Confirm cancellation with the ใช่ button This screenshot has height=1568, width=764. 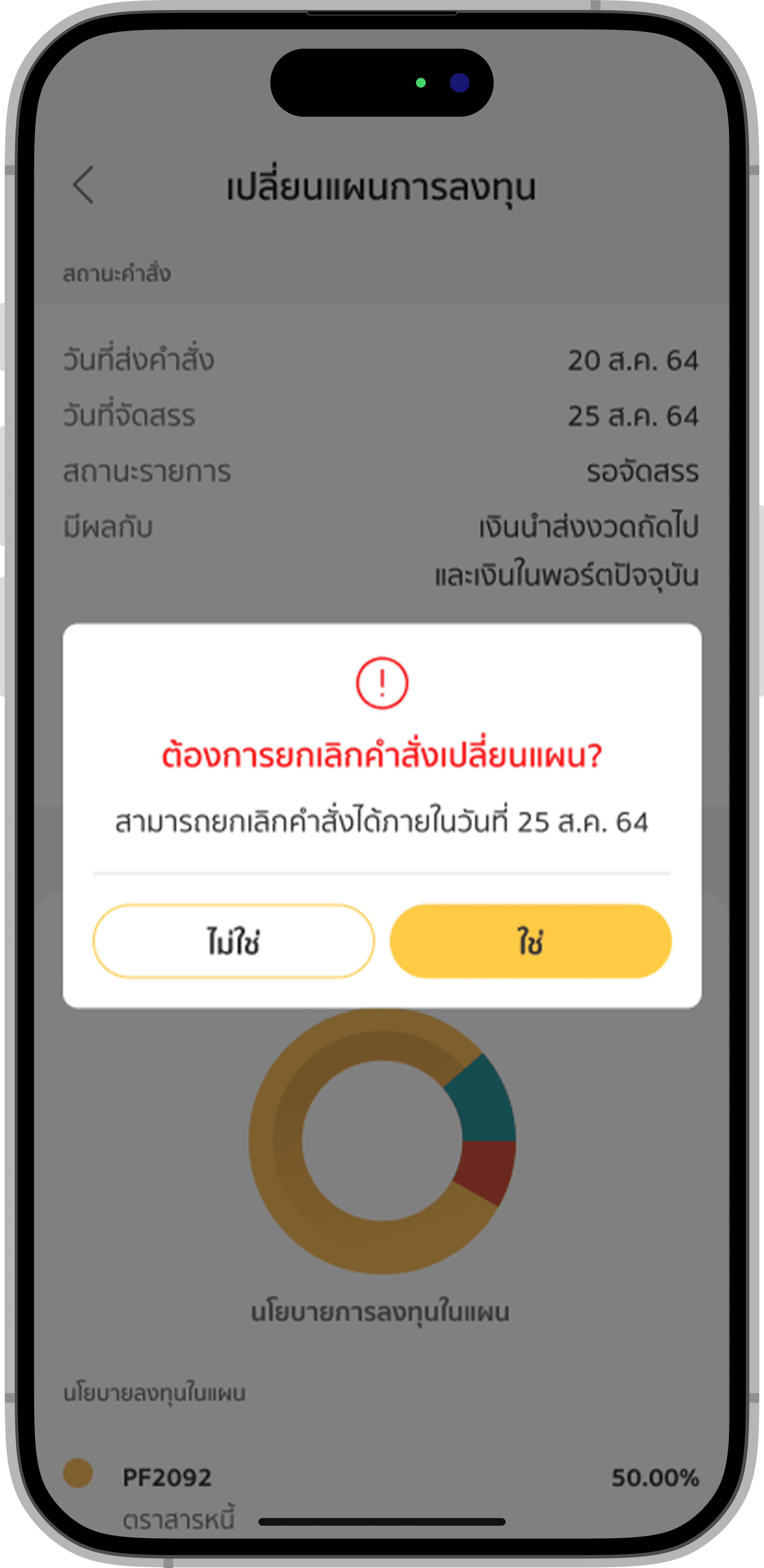click(530, 941)
